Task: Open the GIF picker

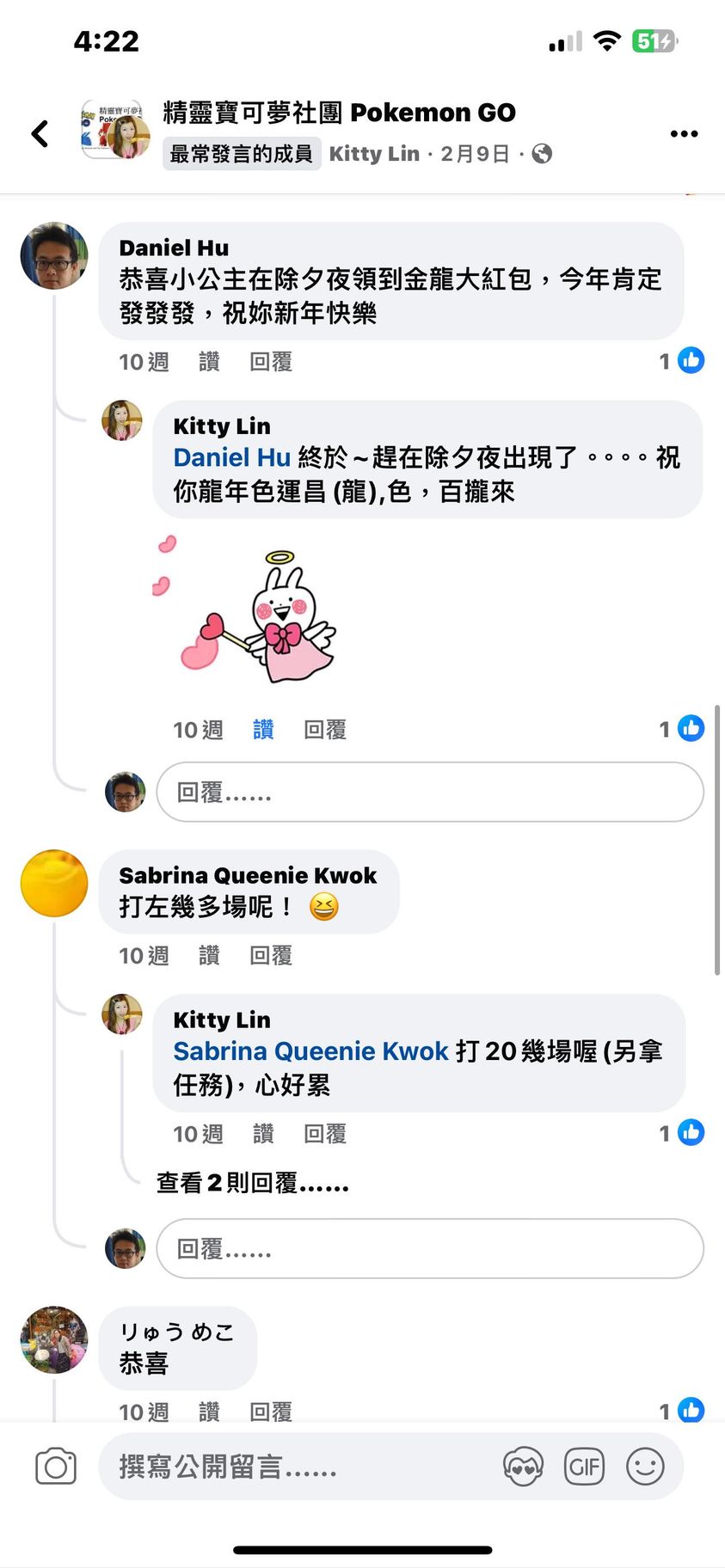Action: [x=584, y=1467]
